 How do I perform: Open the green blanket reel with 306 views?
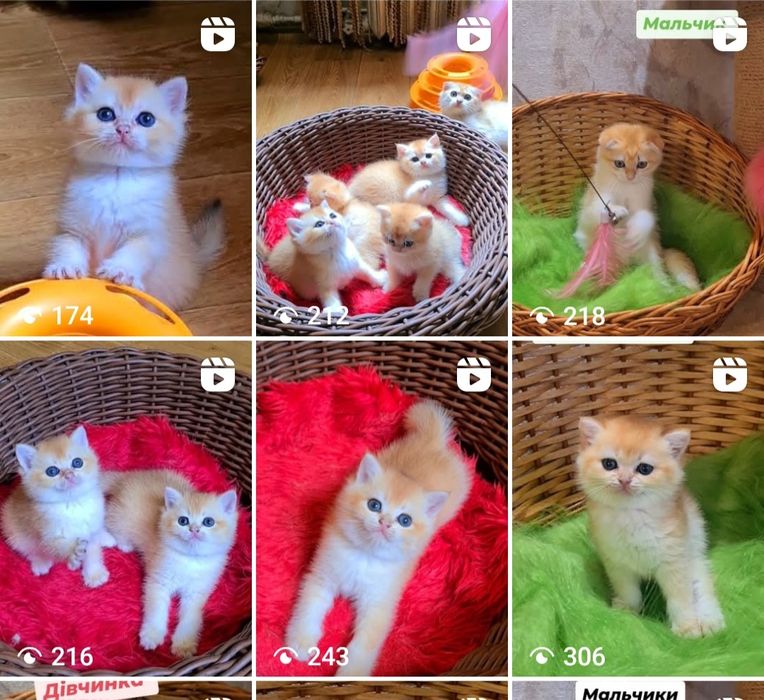pos(637,508)
